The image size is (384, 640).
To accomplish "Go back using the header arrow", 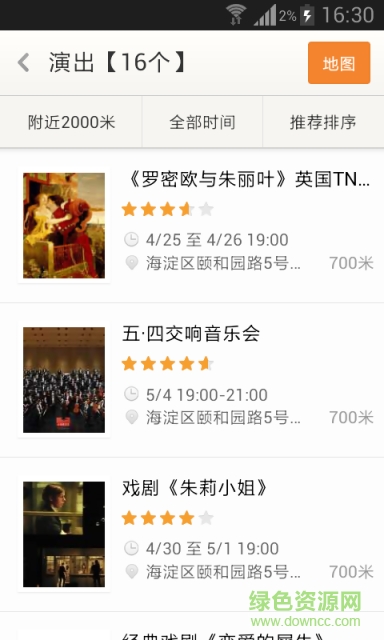I will pyautogui.click(x=24, y=62).
